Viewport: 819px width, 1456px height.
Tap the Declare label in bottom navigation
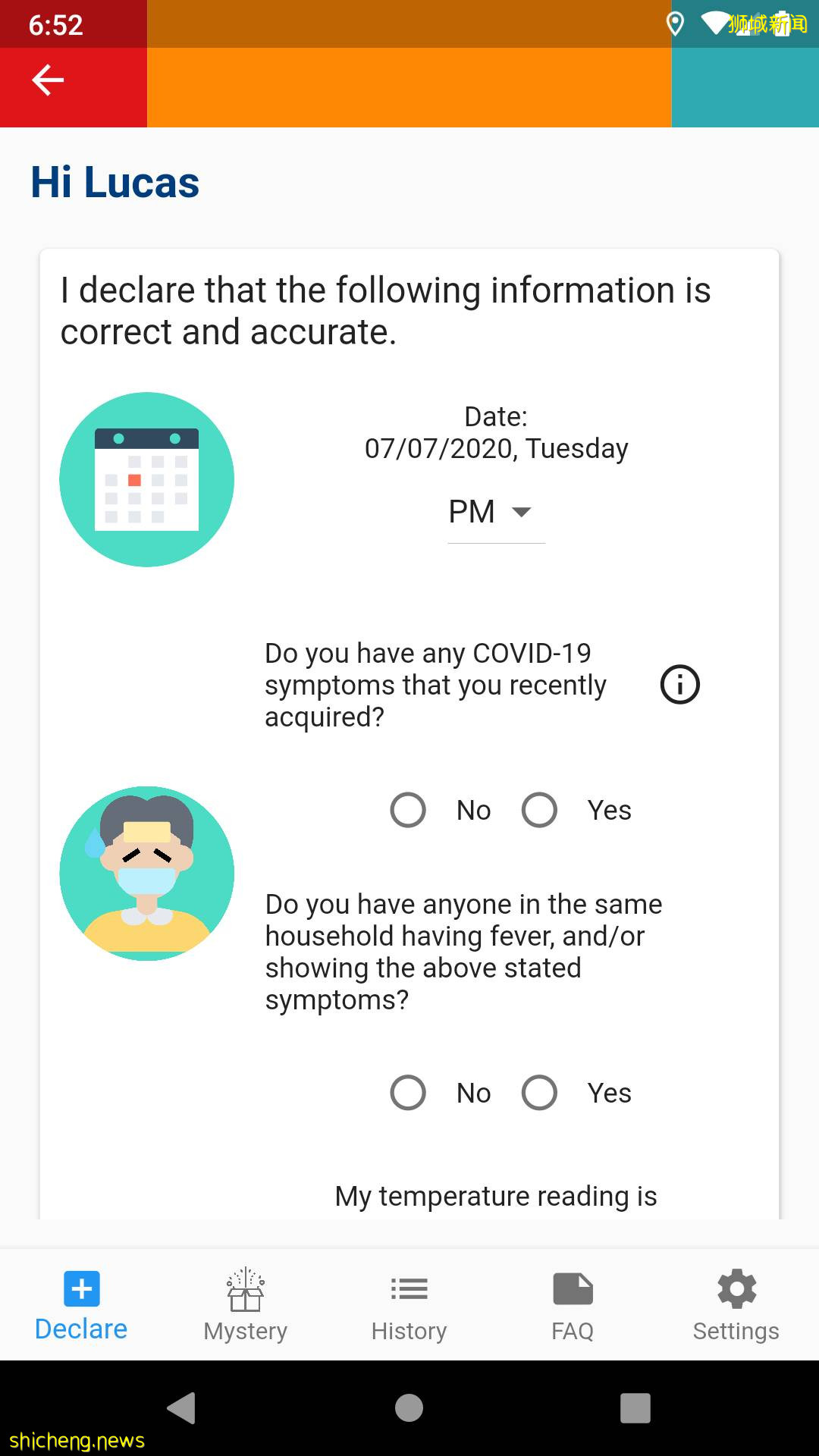pyautogui.click(x=80, y=1329)
